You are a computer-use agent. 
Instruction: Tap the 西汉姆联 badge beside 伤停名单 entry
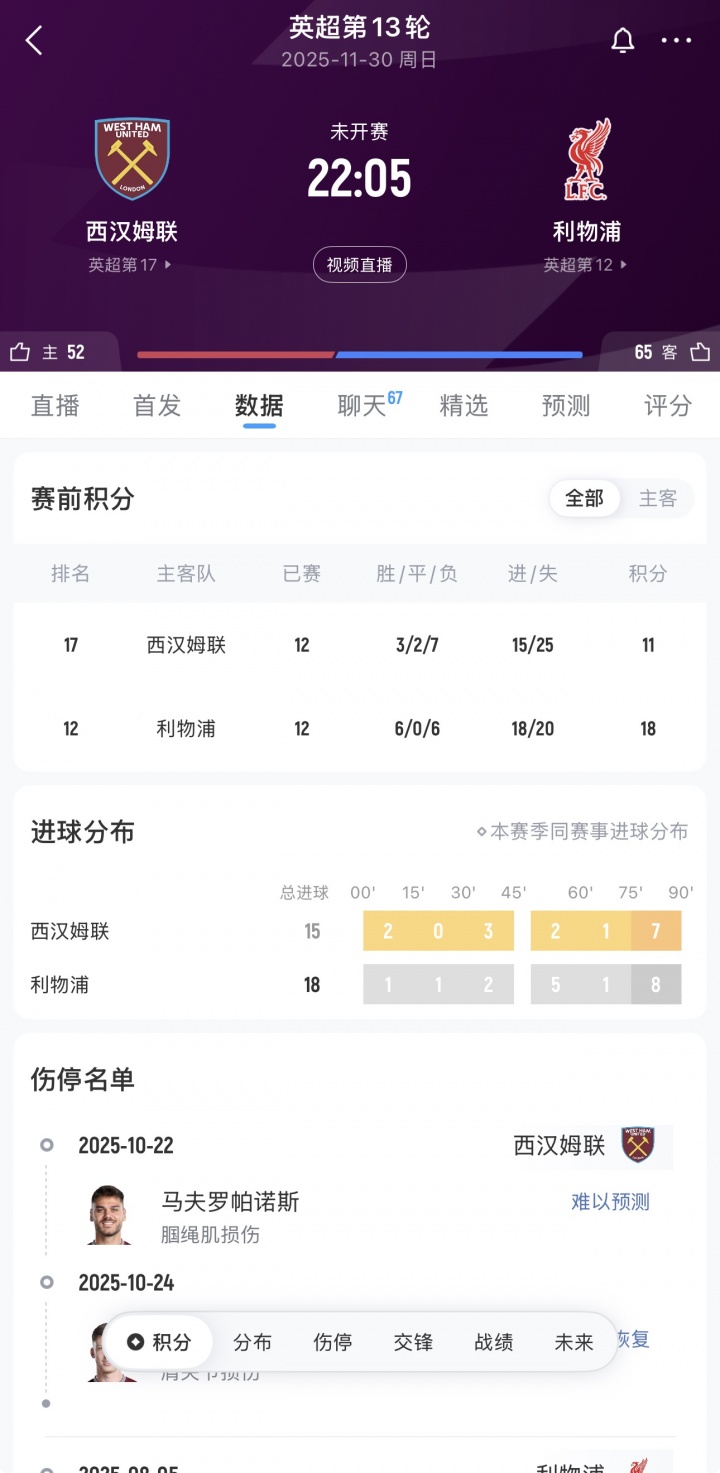click(637, 1147)
